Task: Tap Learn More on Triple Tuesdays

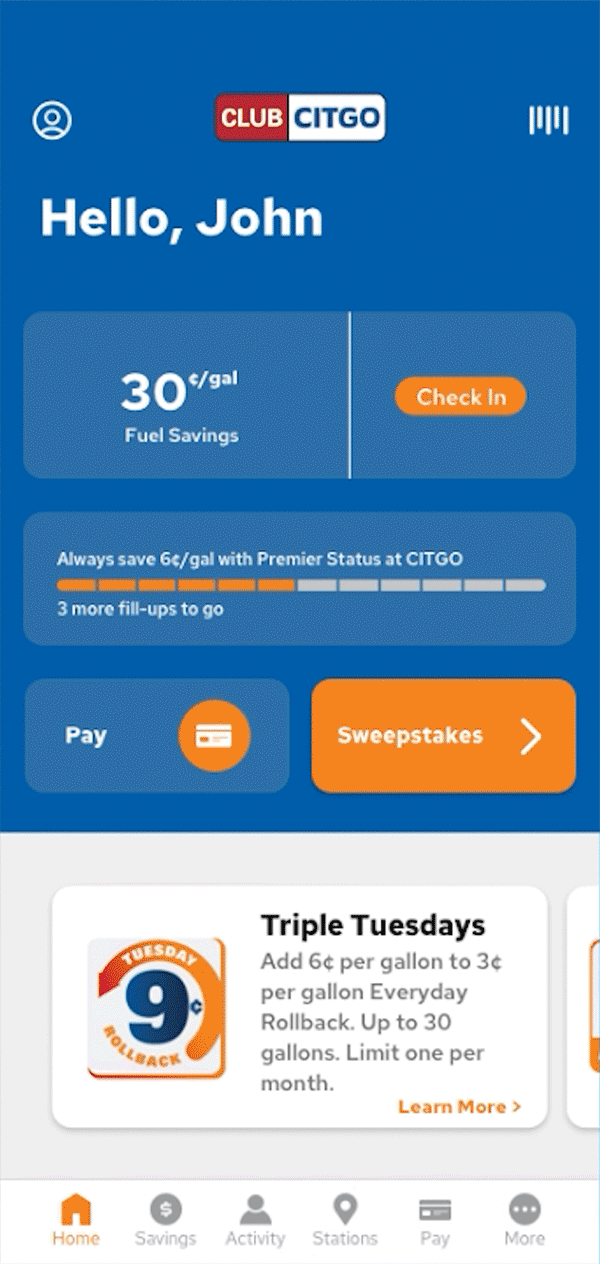Action: click(459, 1106)
